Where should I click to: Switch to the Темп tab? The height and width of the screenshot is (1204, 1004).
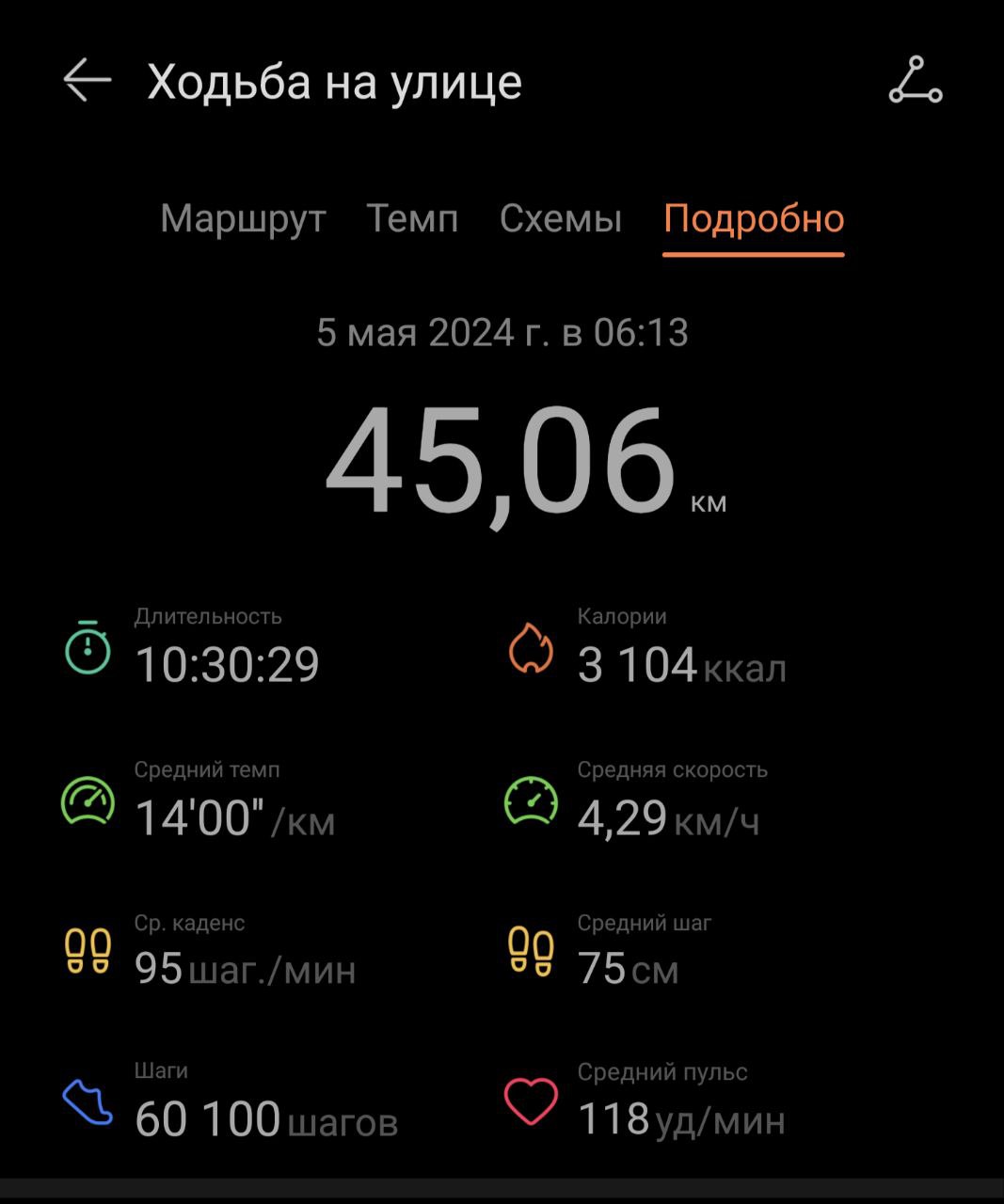tap(412, 218)
